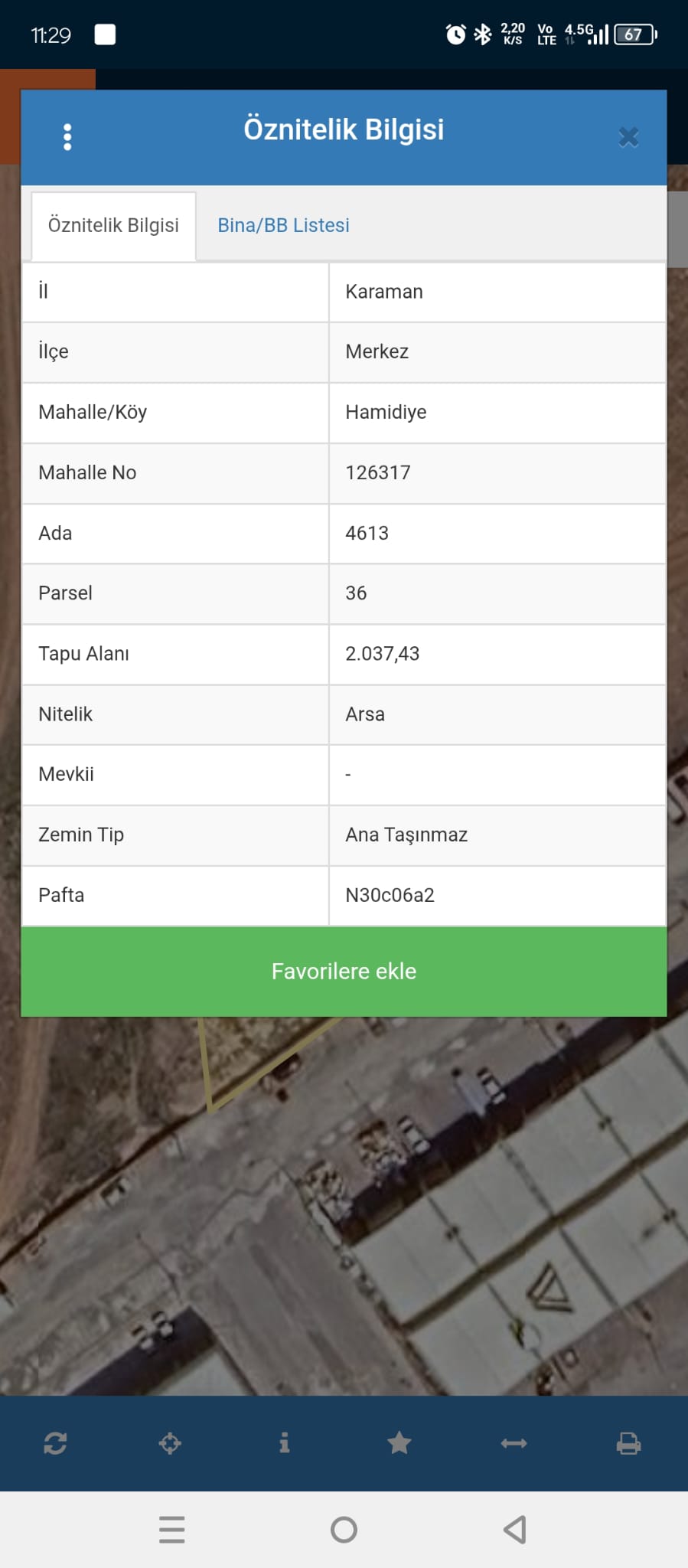Select the measure distance arrow tool
The image size is (688, 1568).
point(514,1443)
